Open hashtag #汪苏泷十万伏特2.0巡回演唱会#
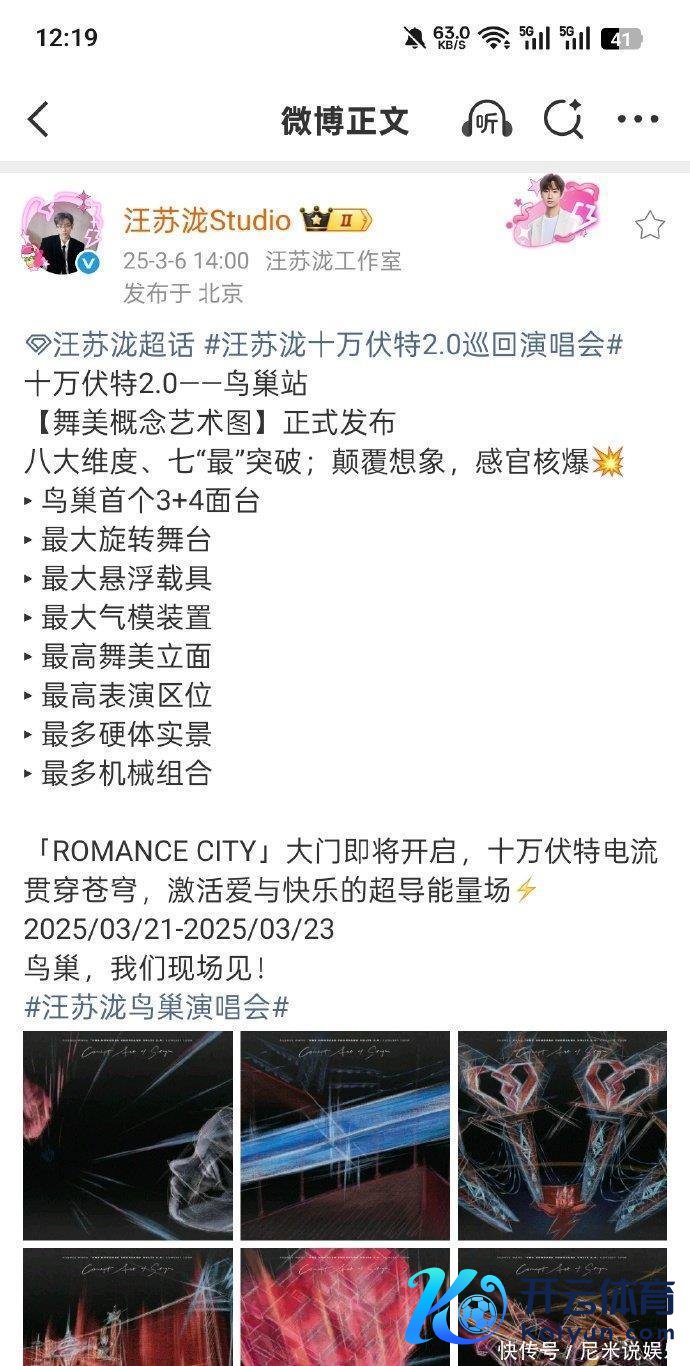Viewport: 690px width, 1366px height. coord(413,345)
